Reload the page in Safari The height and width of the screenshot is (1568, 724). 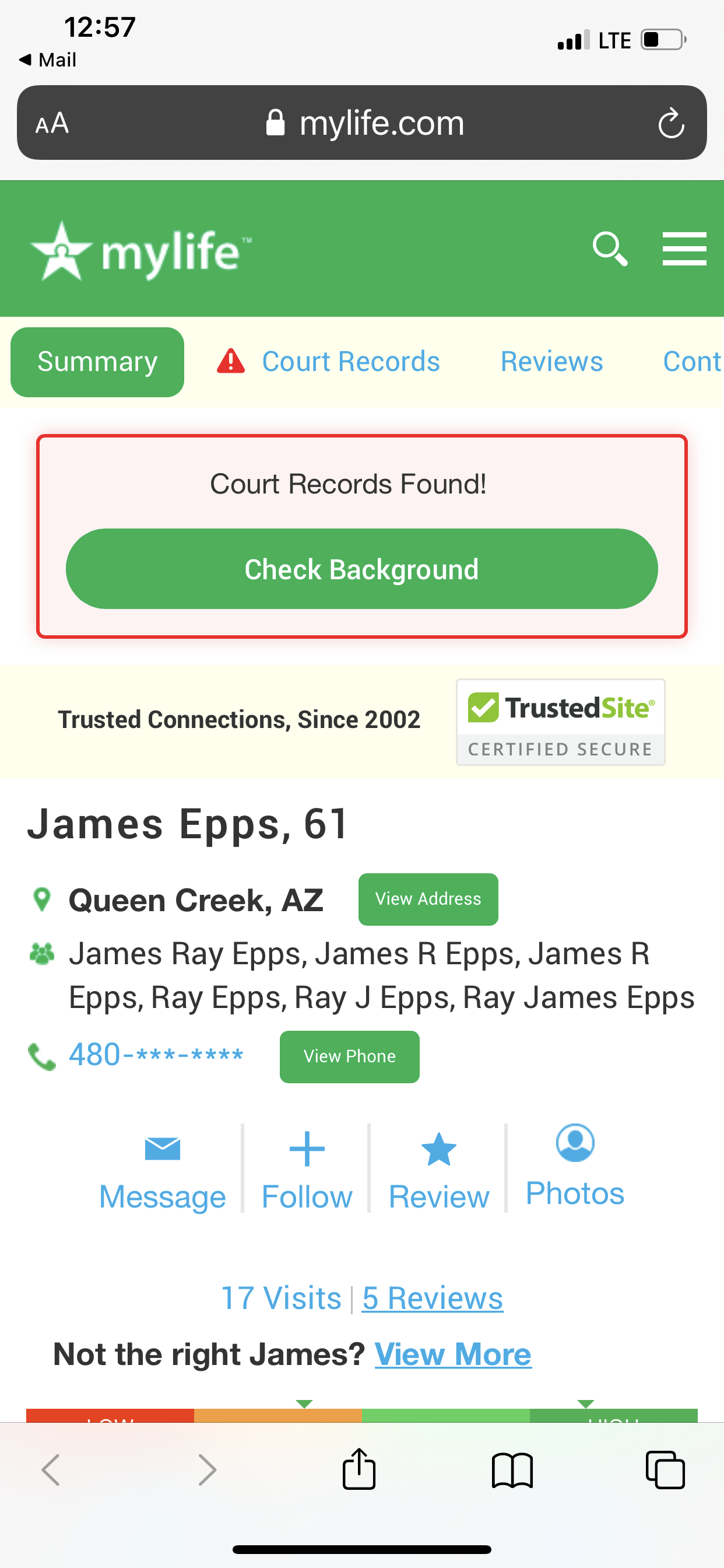point(671,124)
